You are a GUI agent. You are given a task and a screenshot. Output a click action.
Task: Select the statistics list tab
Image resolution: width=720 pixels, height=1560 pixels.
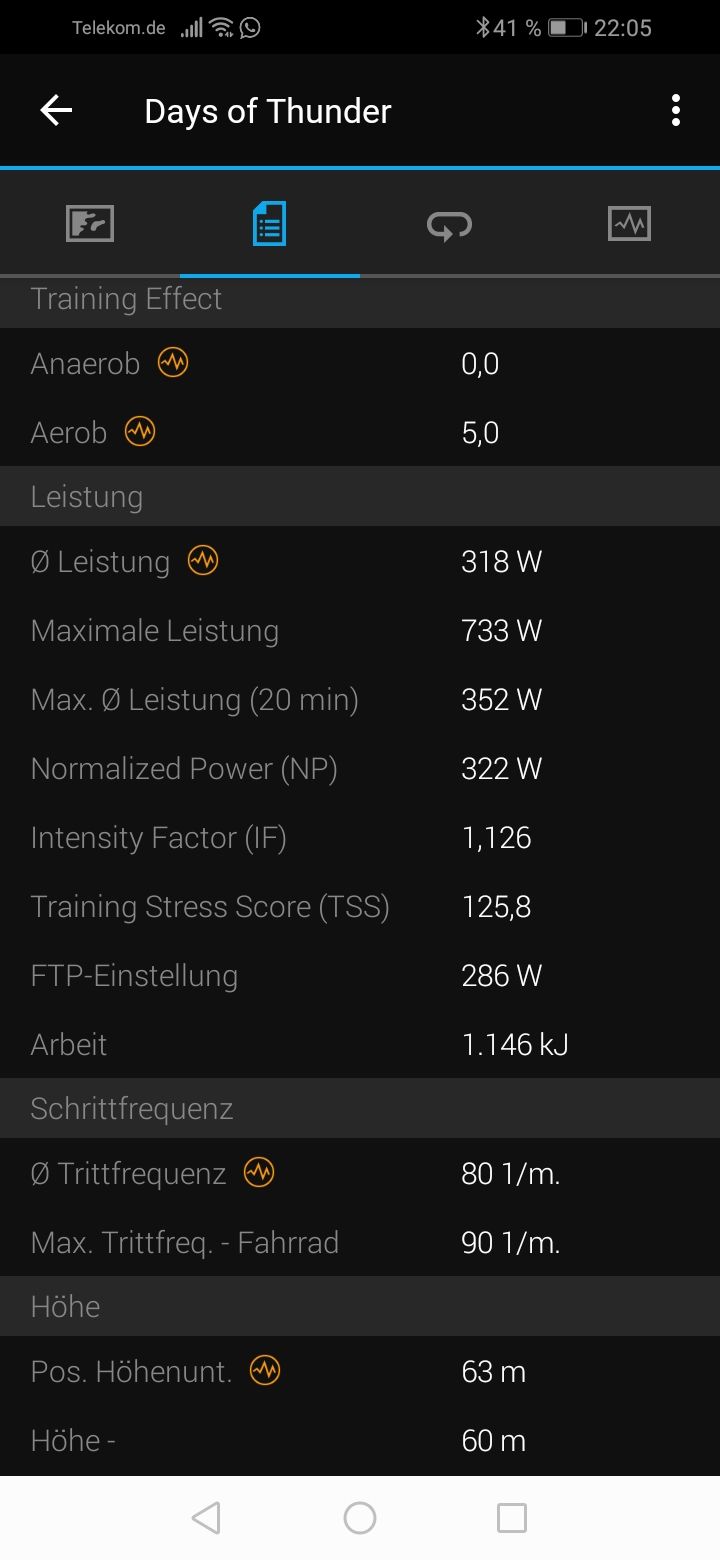click(x=269, y=223)
